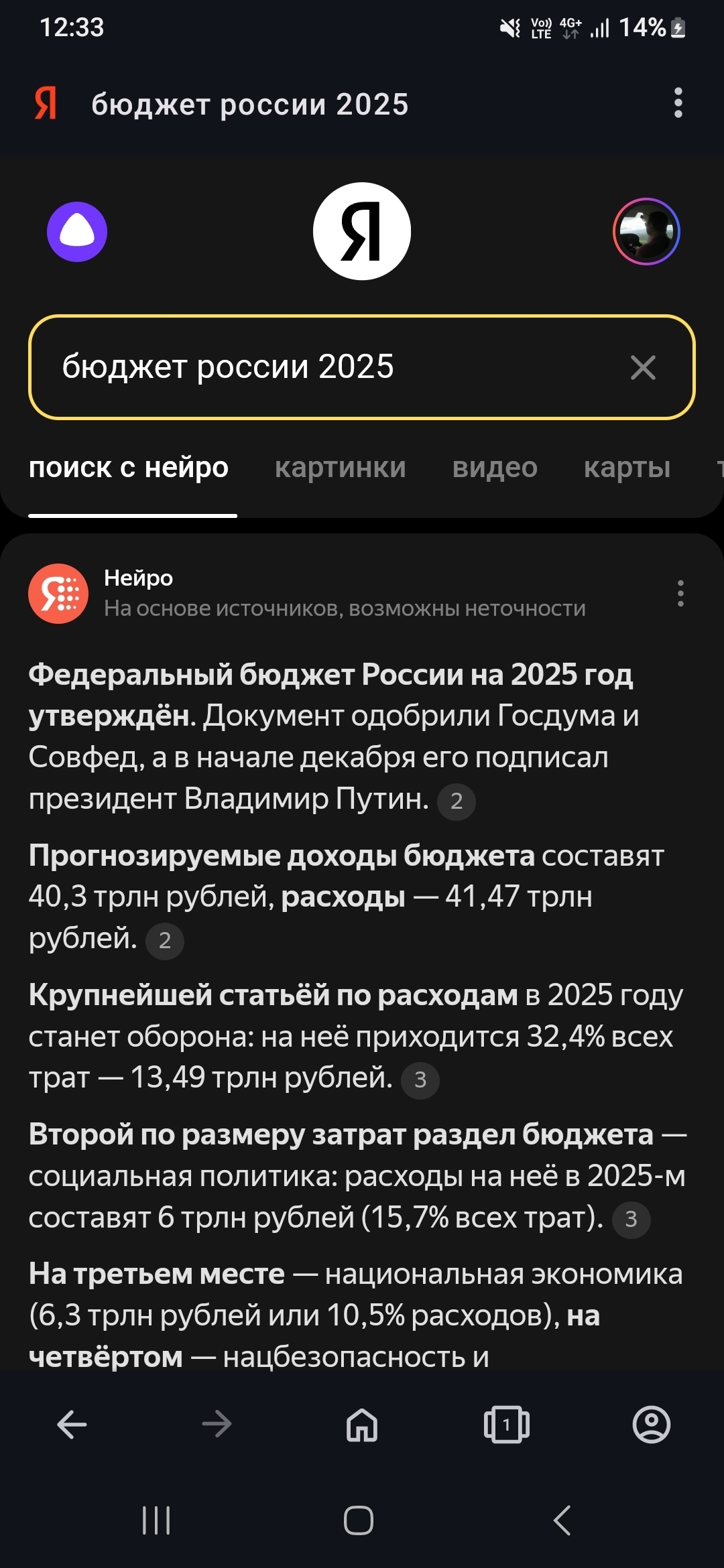Open source 2 after the Путин paragraph
This screenshot has height=1568, width=724.
pyautogui.click(x=457, y=801)
